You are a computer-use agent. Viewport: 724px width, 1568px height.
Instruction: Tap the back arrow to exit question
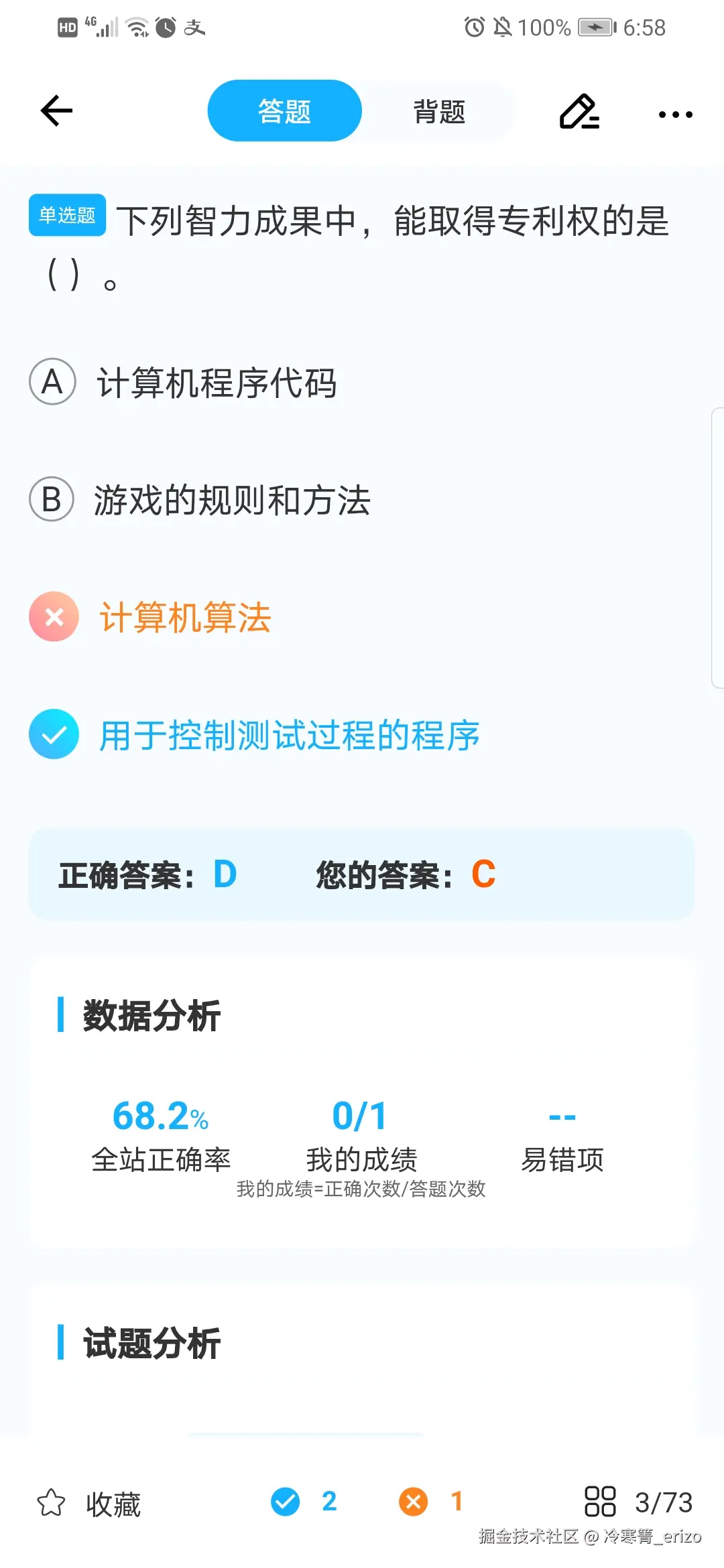click(56, 111)
